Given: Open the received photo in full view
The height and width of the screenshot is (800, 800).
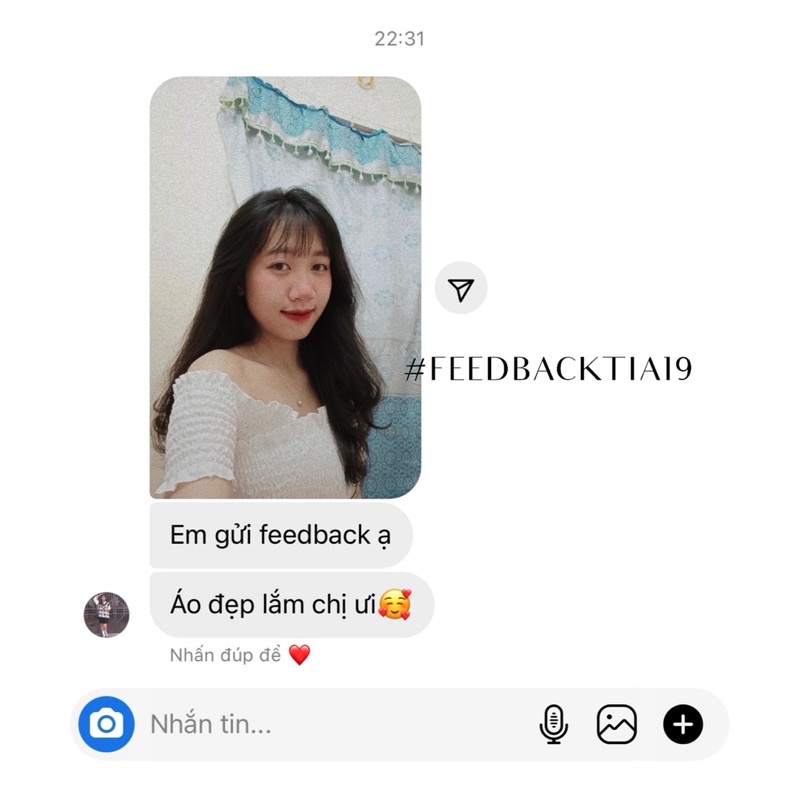Looking at the screenshot, I should 285,287.
